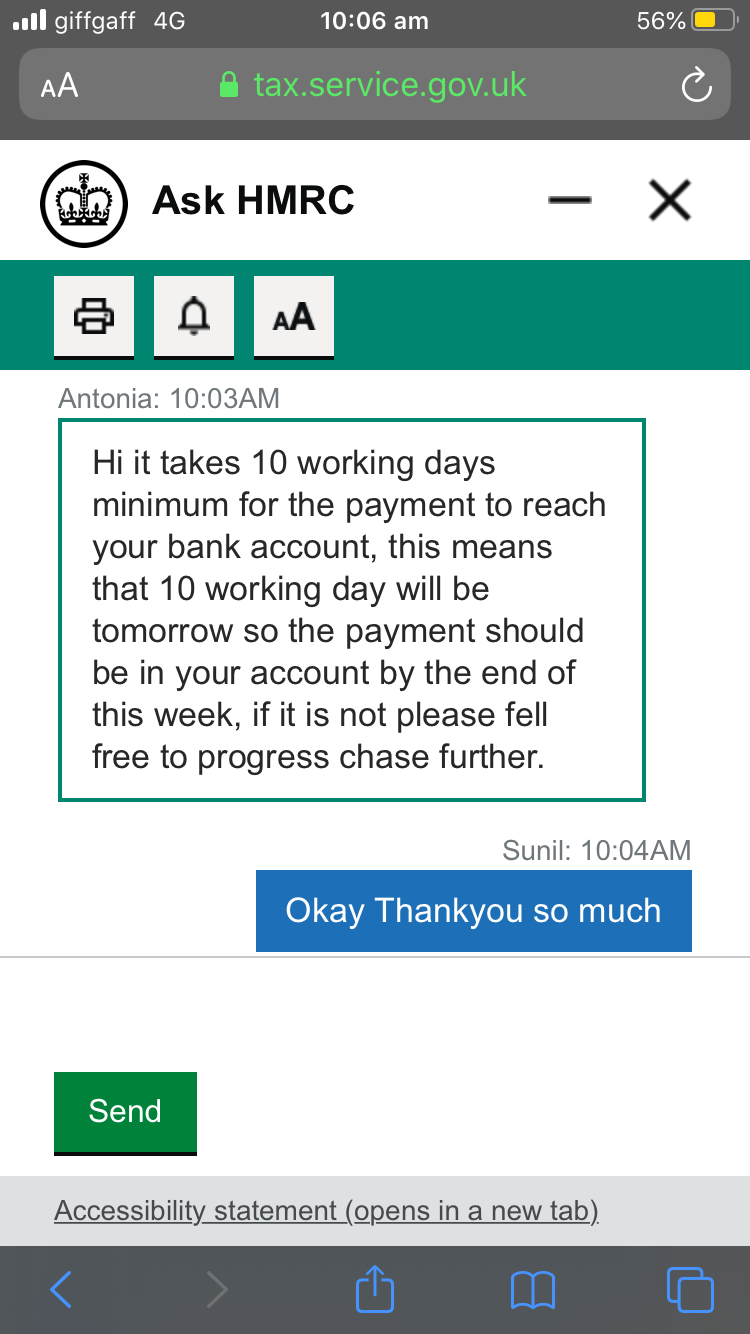The image size is (750, 1334).
Task: Send the chat message
Action: 125,1111
